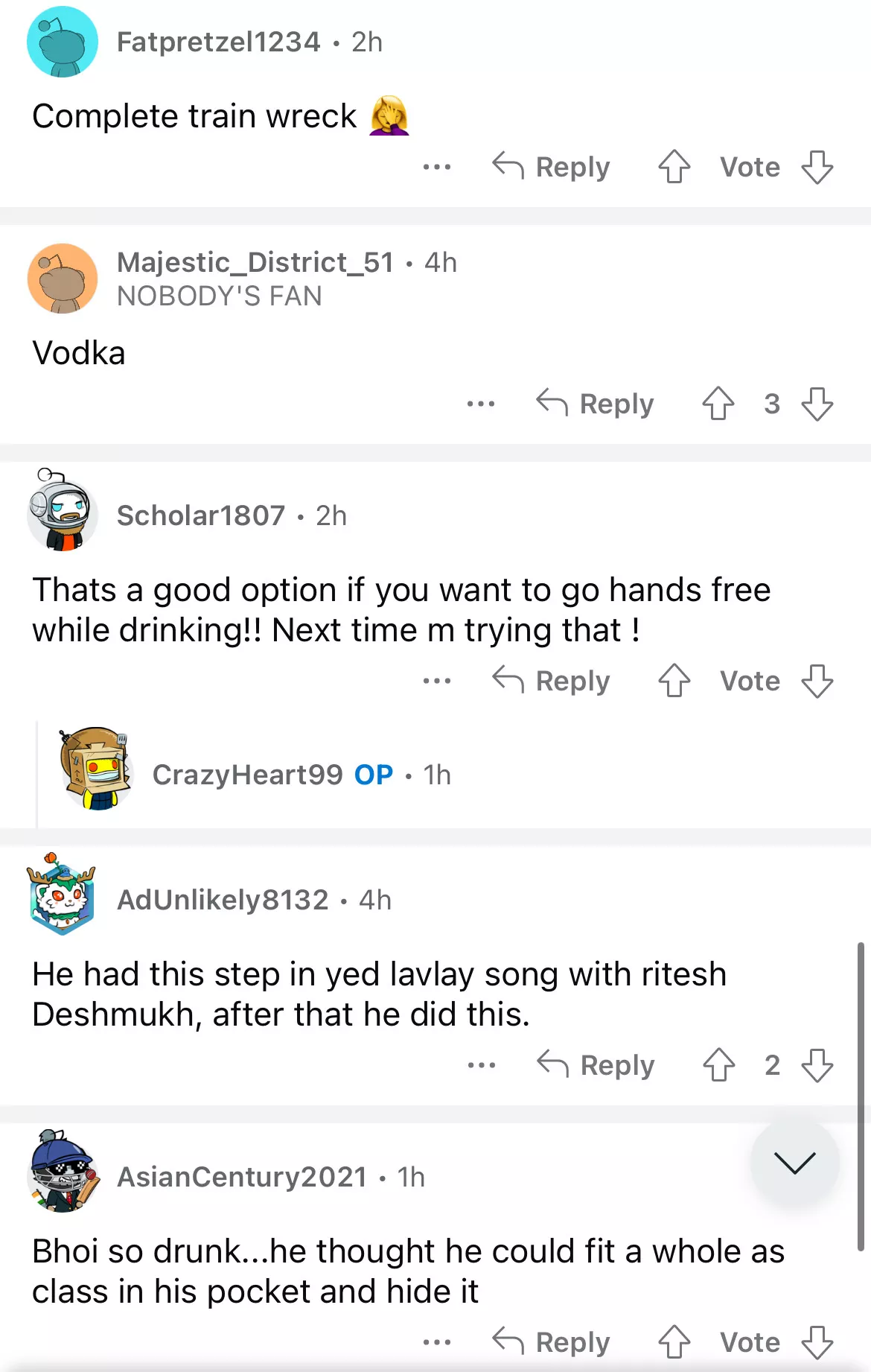Open more options on Scholar1807's comment

click(x=436, y=681)
